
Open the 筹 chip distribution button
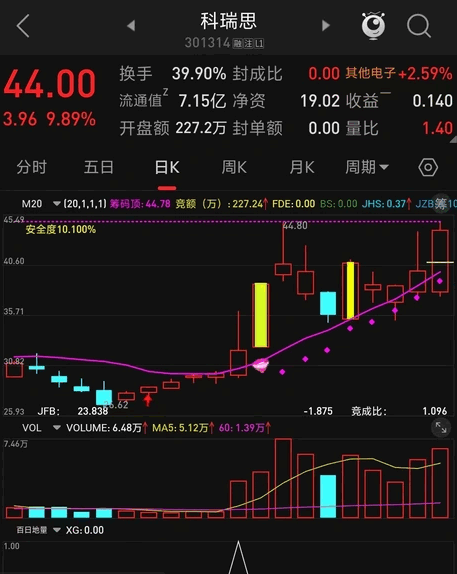441,204
